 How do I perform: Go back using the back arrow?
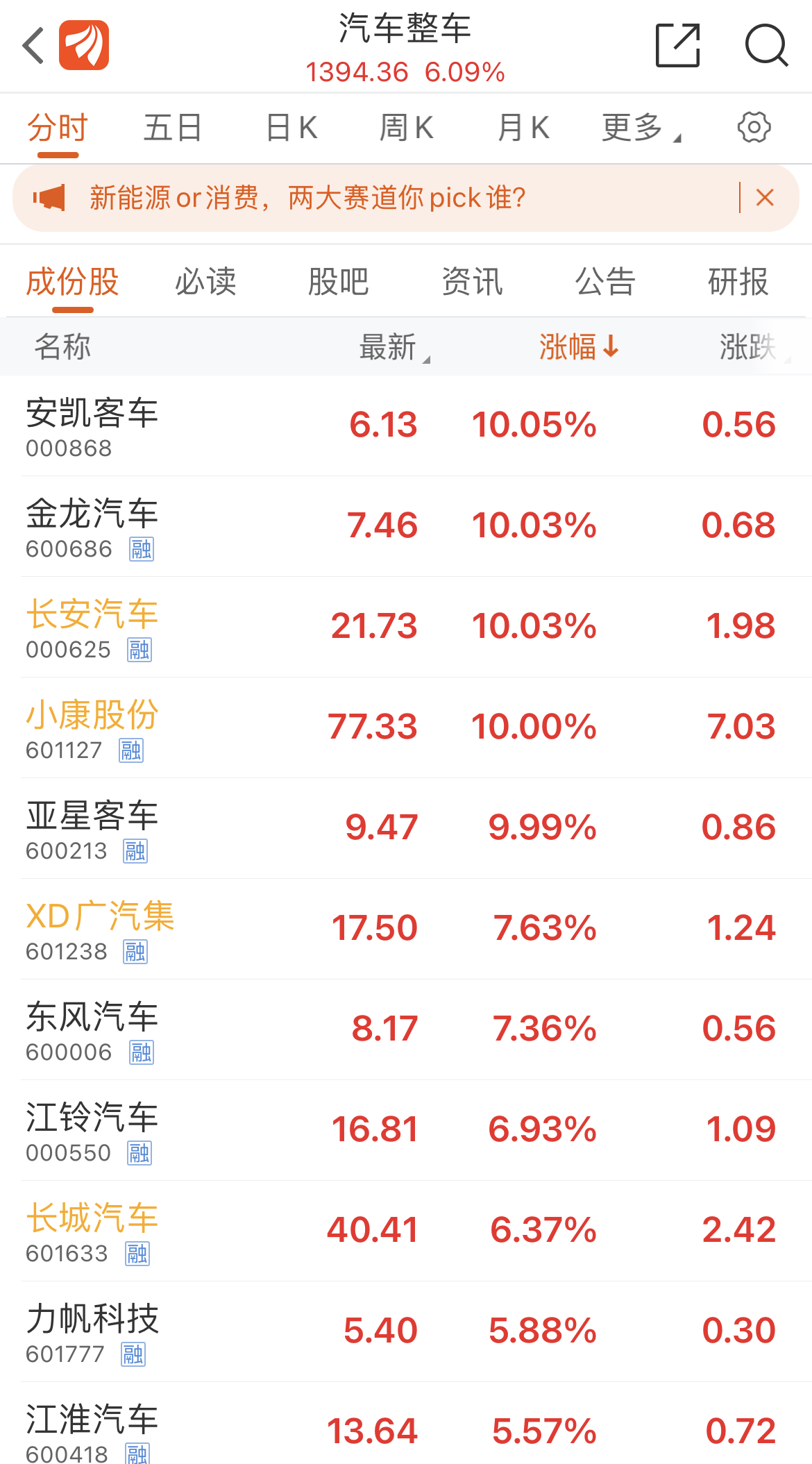coord(33,46)
